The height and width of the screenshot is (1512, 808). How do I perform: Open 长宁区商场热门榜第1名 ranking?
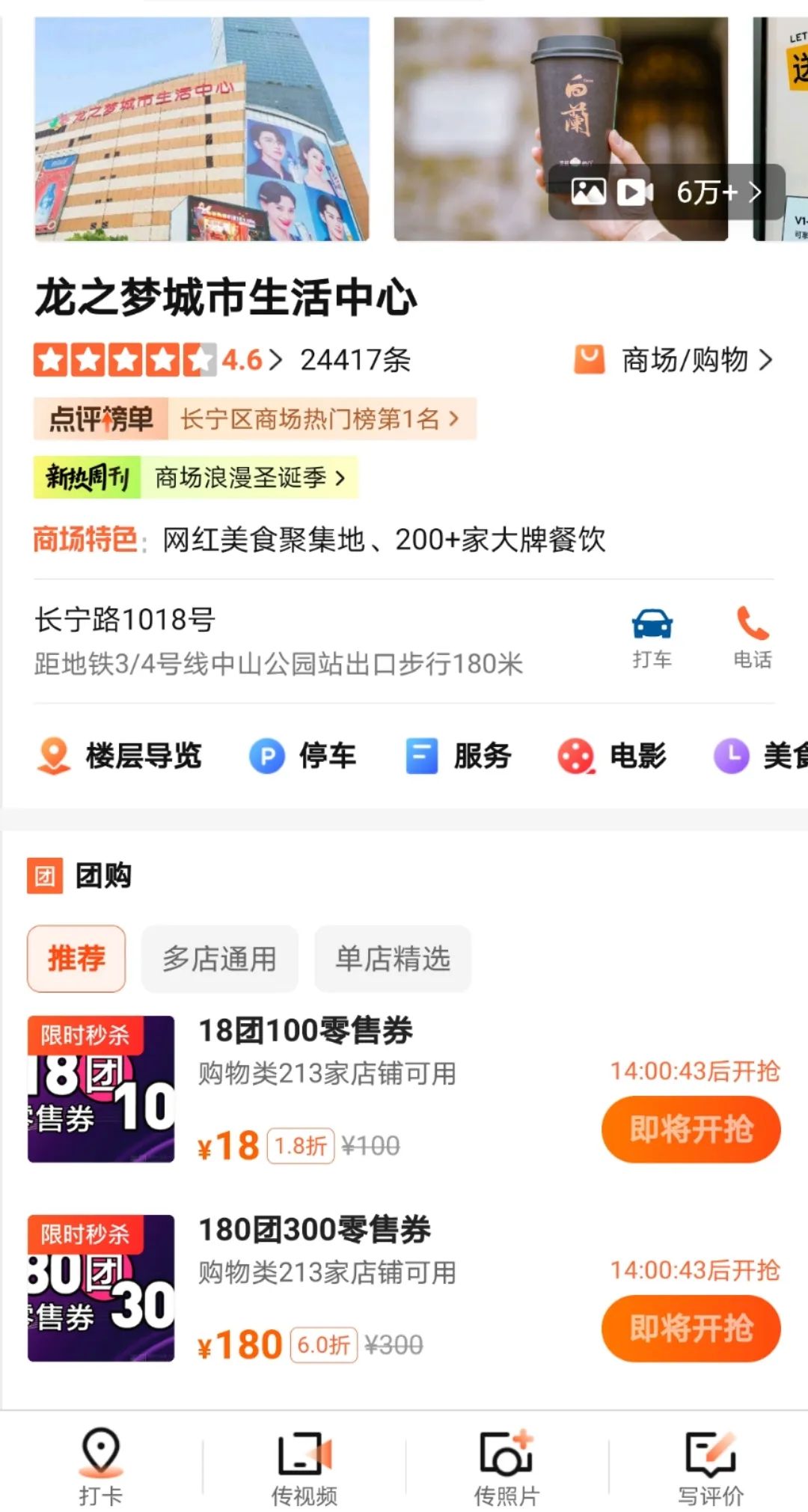click(318, 419)
